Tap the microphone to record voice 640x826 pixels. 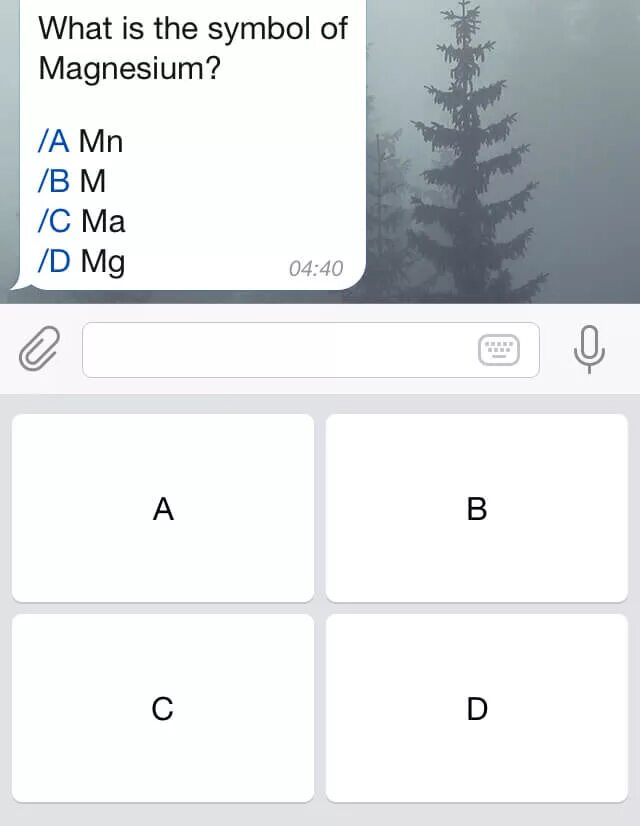click(589, 349)
